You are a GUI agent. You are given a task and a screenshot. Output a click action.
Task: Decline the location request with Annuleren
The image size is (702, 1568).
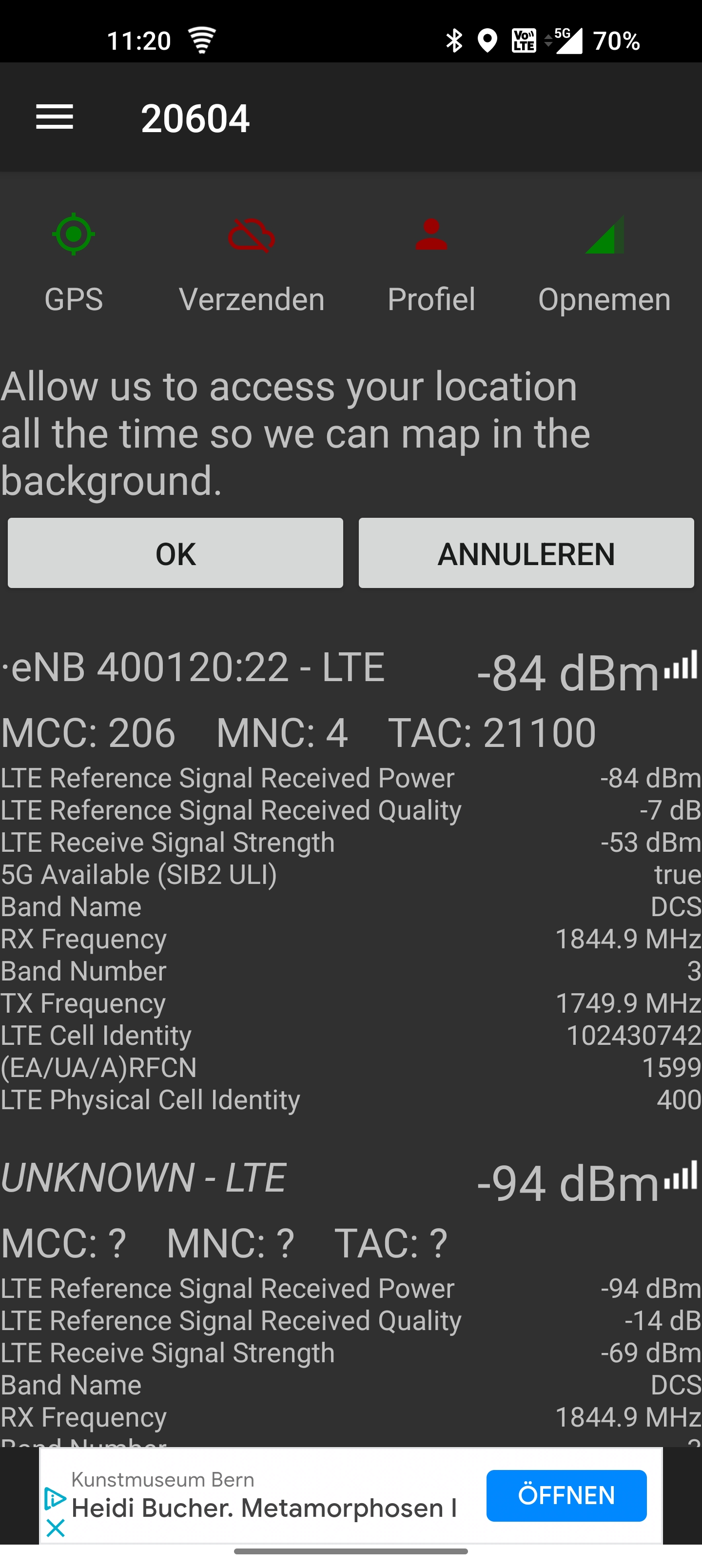pyautogui.click(x=526, y=553)
